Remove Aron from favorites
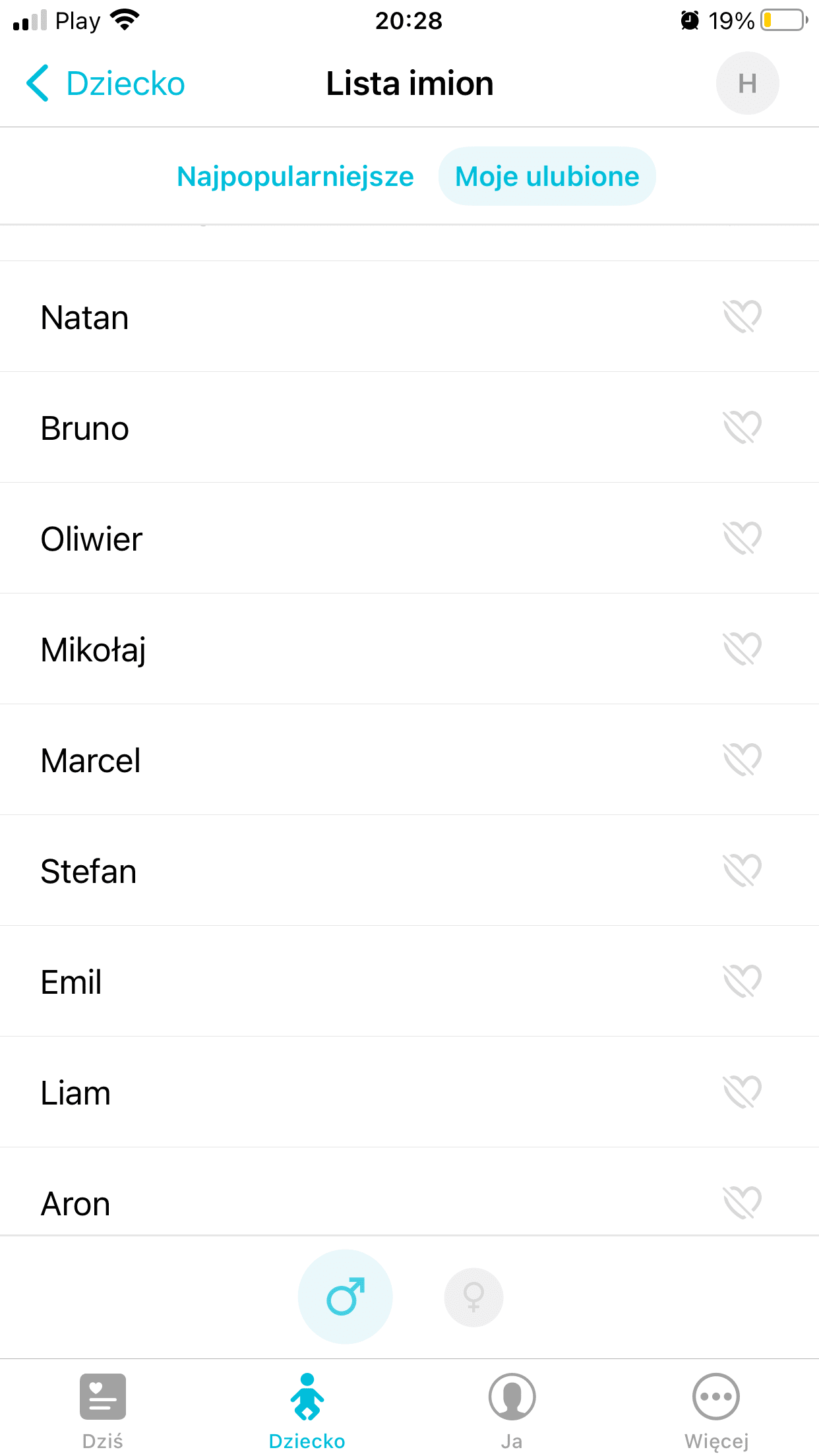Screen dimensions: 819x1456 [742, 1202]
